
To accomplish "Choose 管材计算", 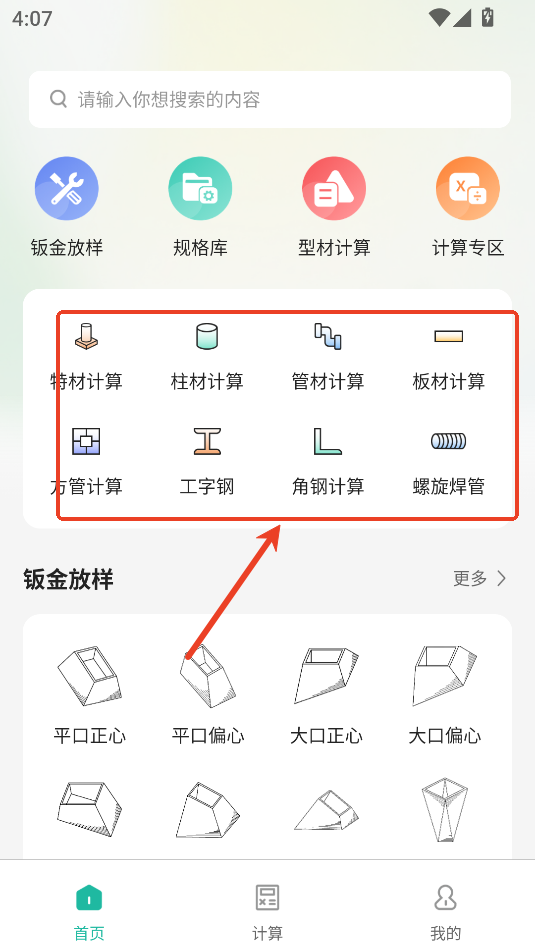I will 328,357.
